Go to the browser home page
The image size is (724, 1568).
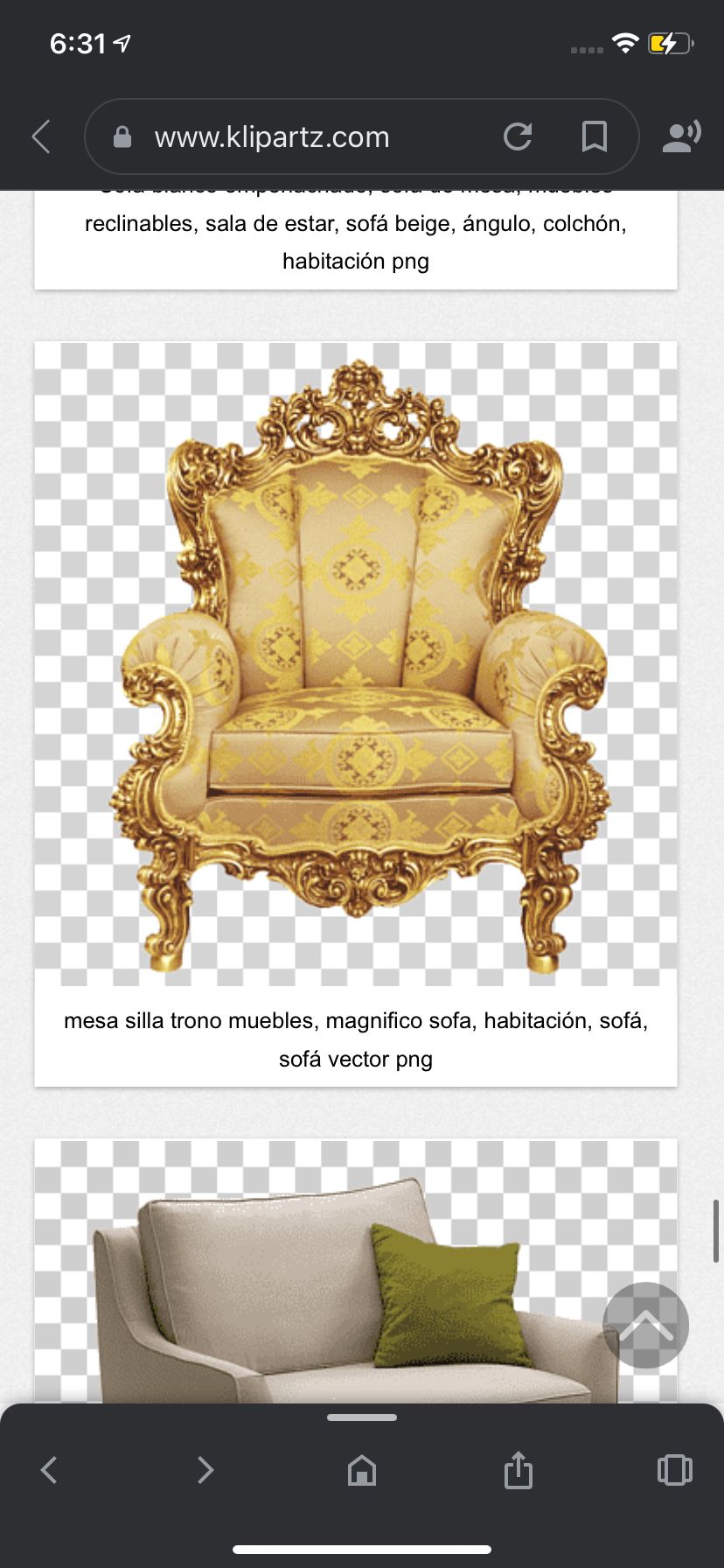[362, 1470]
